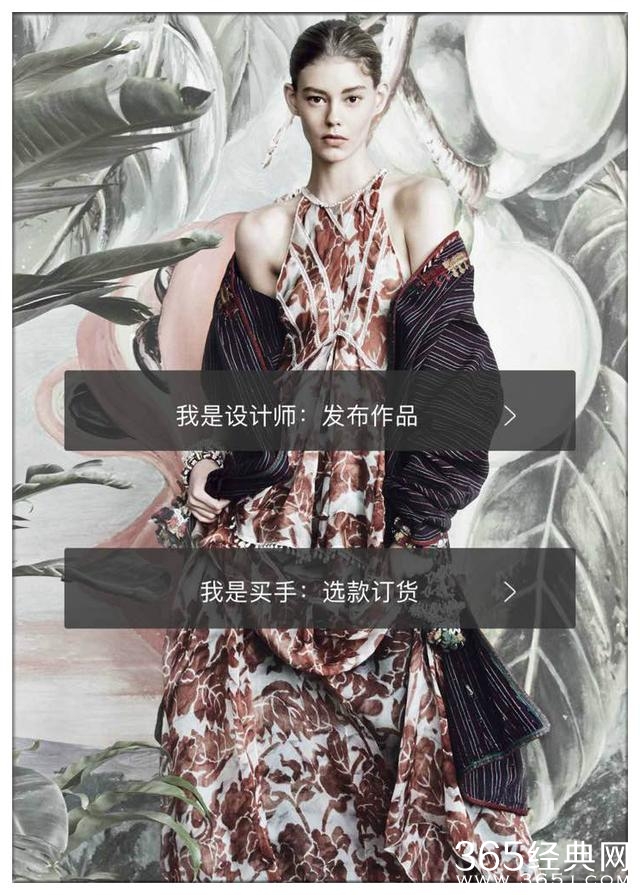The image size is (640, 895).
Task: Choose 我是买手：选款订货 option
Action: [319, 588]
